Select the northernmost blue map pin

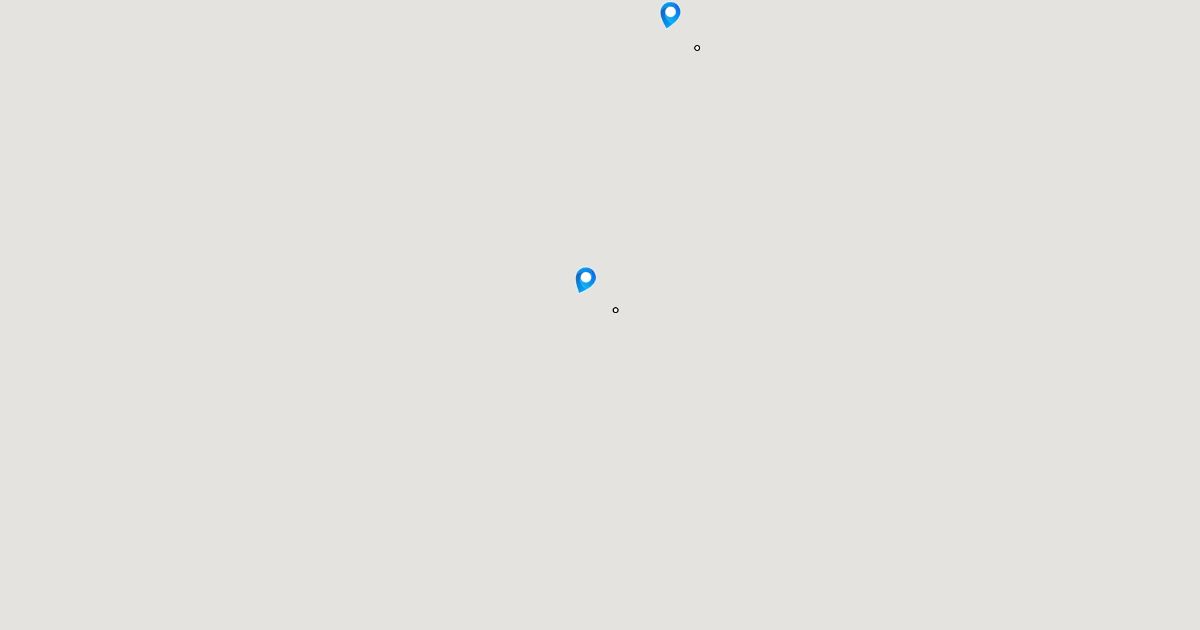670,15
